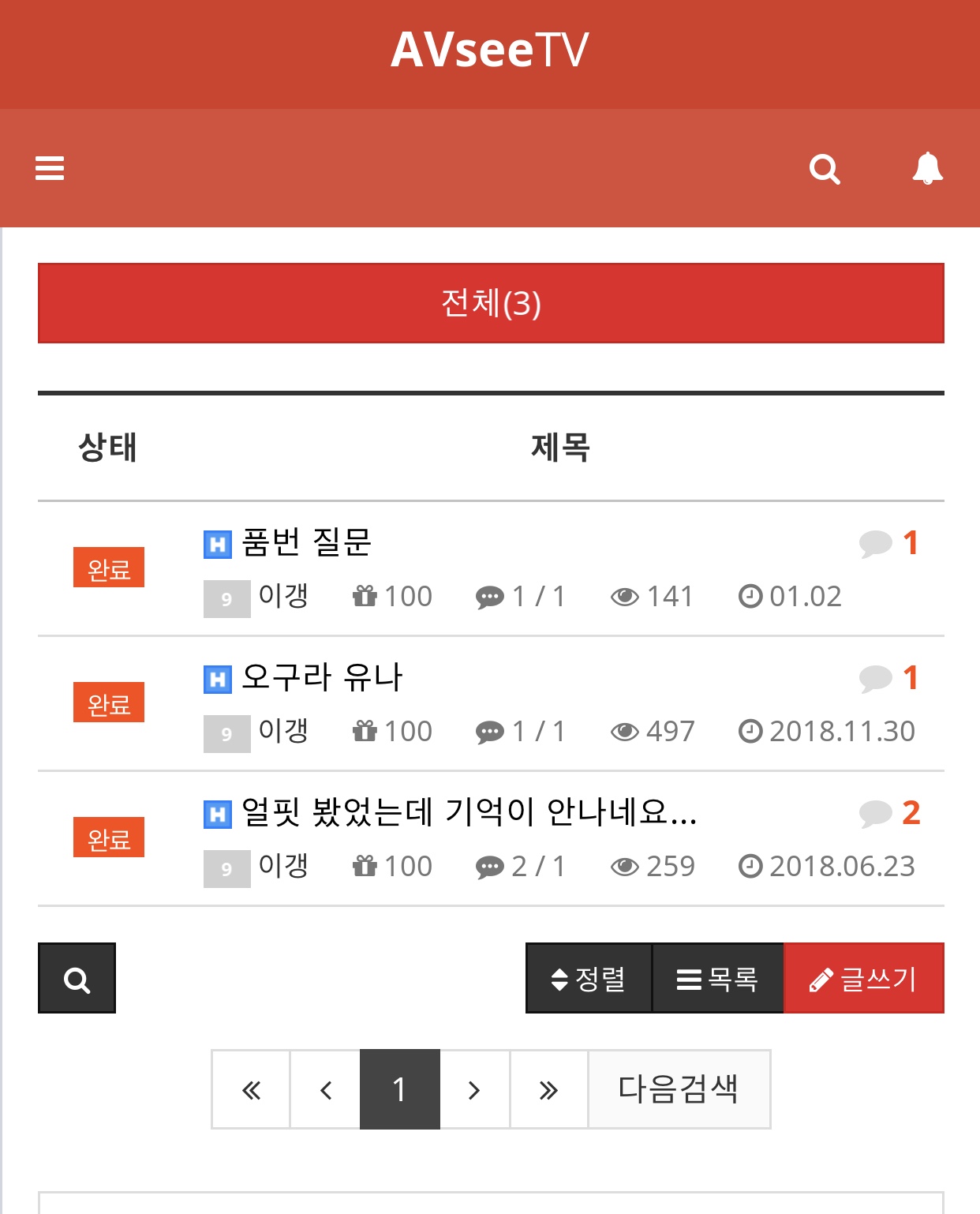The width and height of the screenshot is (980, 1214).
Task: Open the hamburger menu
Action: 50,168
